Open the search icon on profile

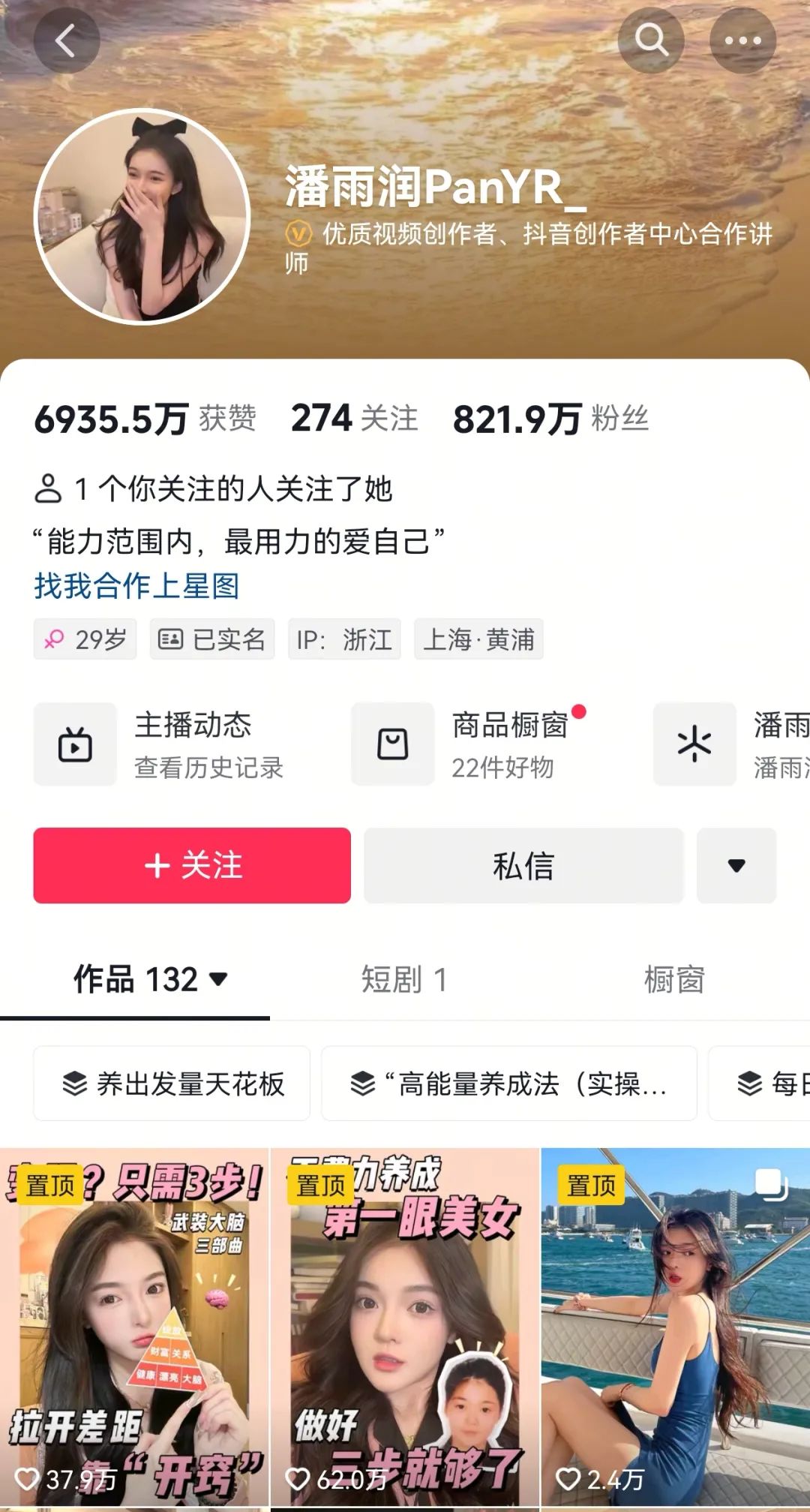pyautogui.click(x=650, y=41)
